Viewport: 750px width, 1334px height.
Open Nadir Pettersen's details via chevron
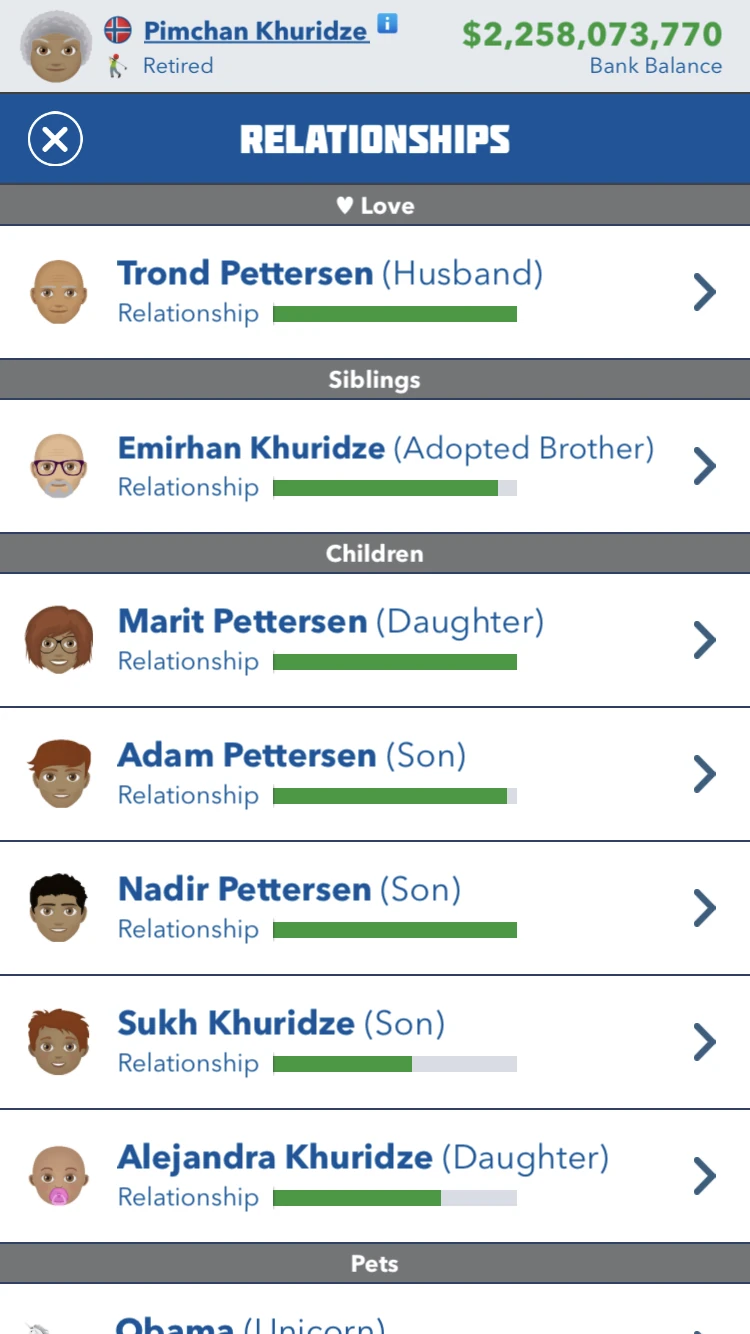coord(704,908)
